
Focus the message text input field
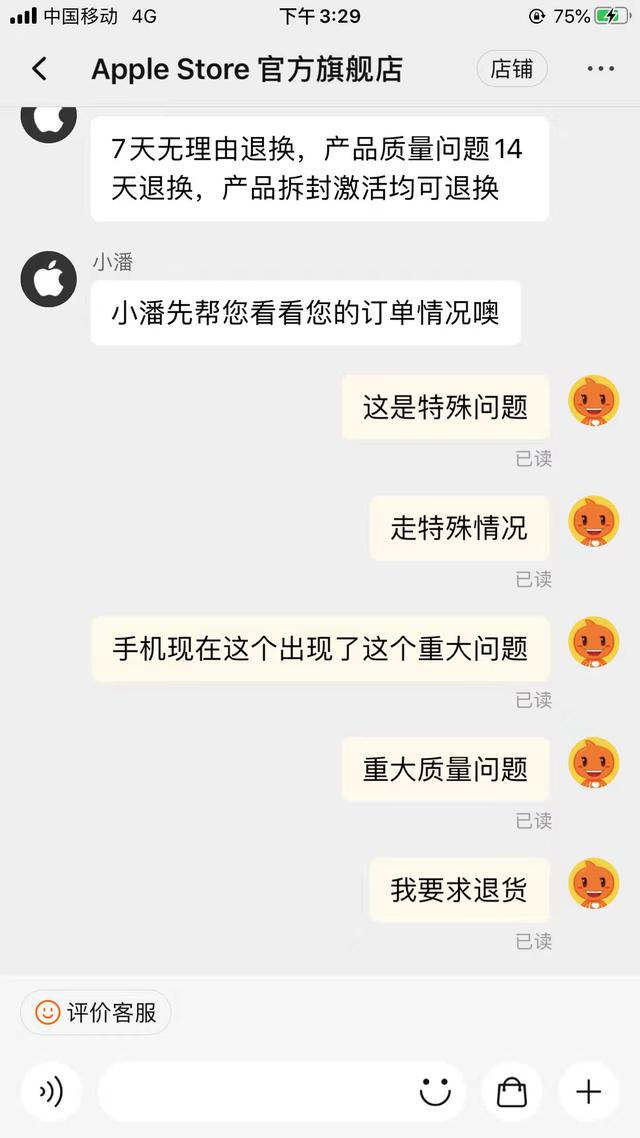255,1091
